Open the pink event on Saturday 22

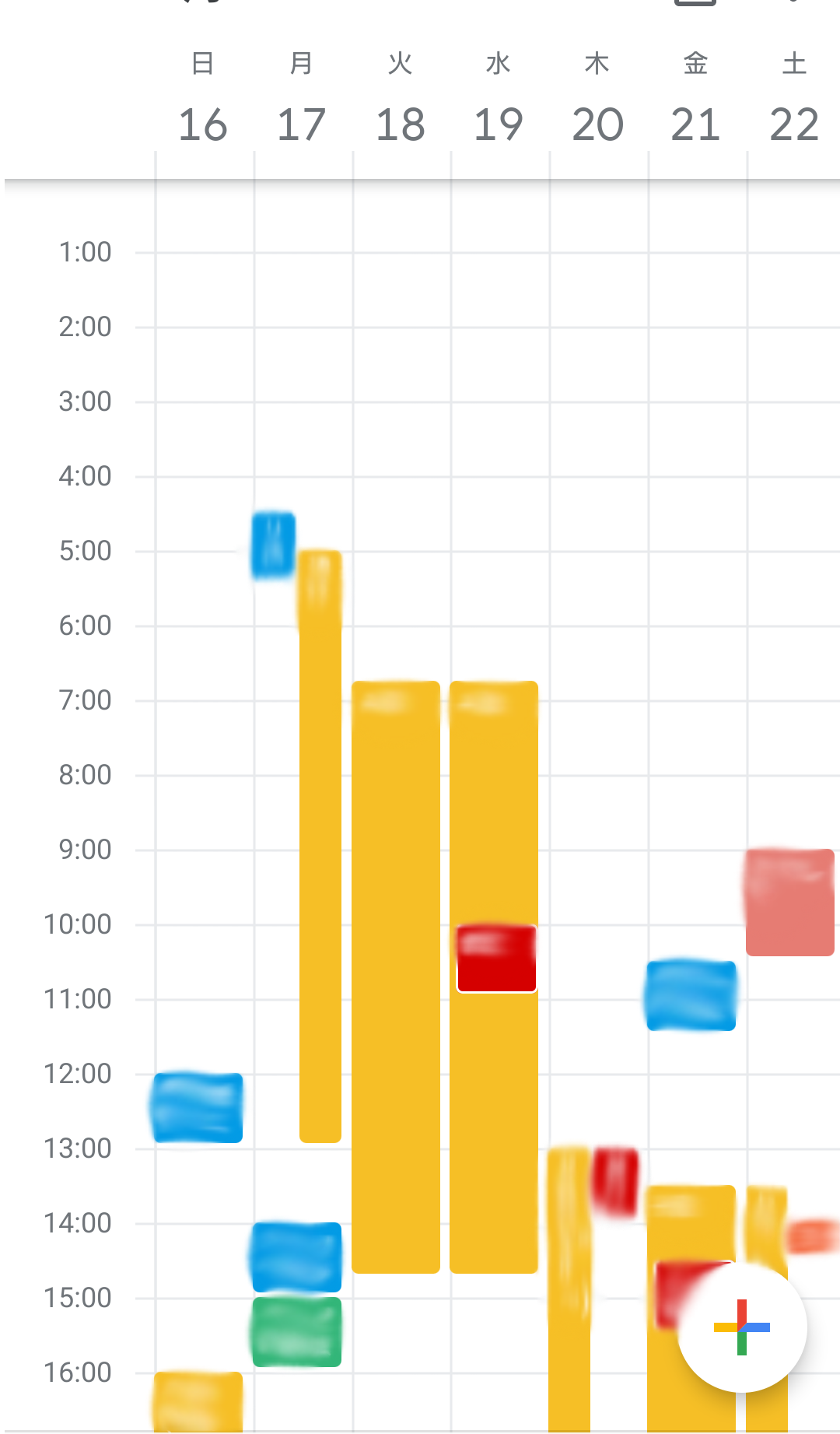coord(789,903)
